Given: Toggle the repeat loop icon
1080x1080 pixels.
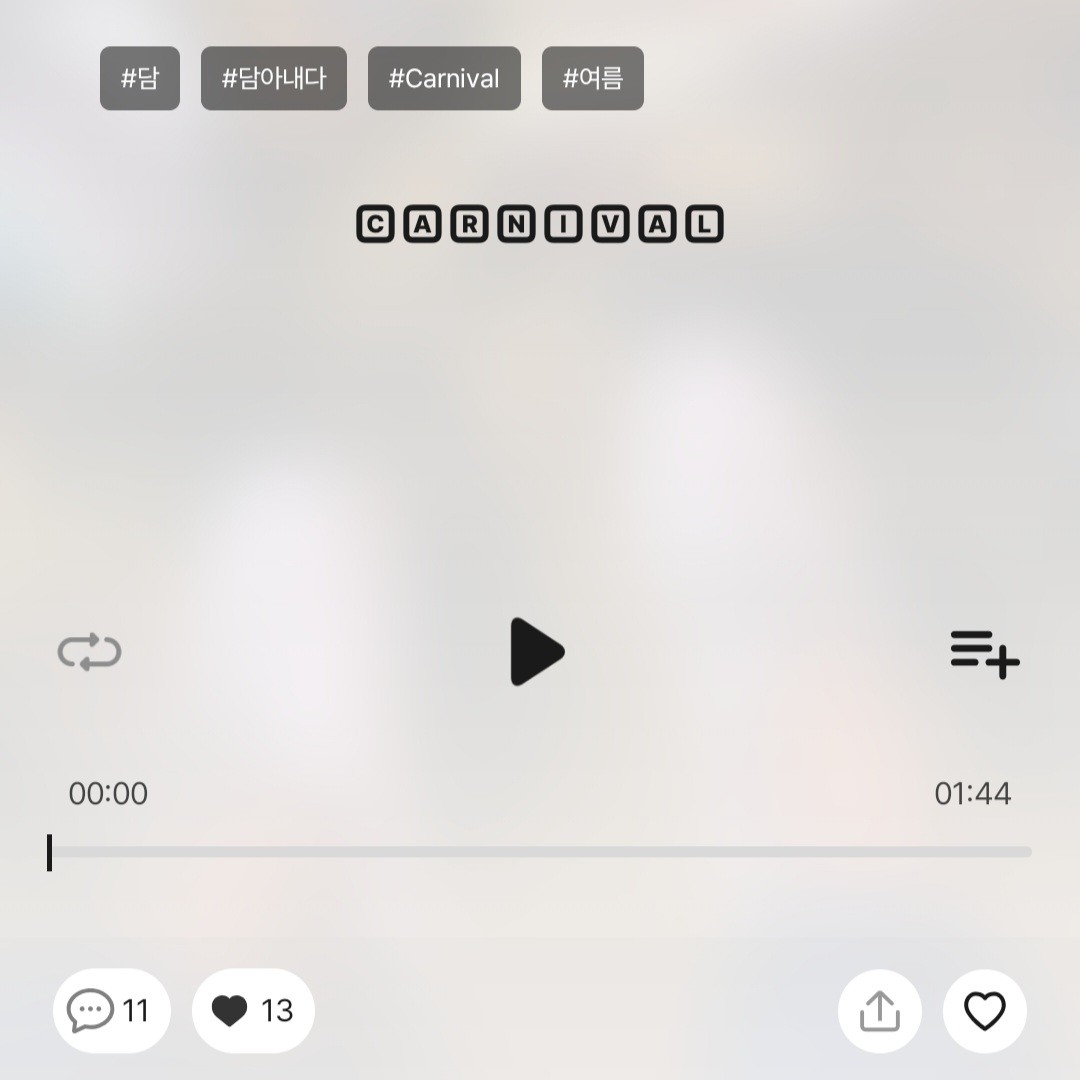Looking at the screenshot, I should [x=90, y=652].
